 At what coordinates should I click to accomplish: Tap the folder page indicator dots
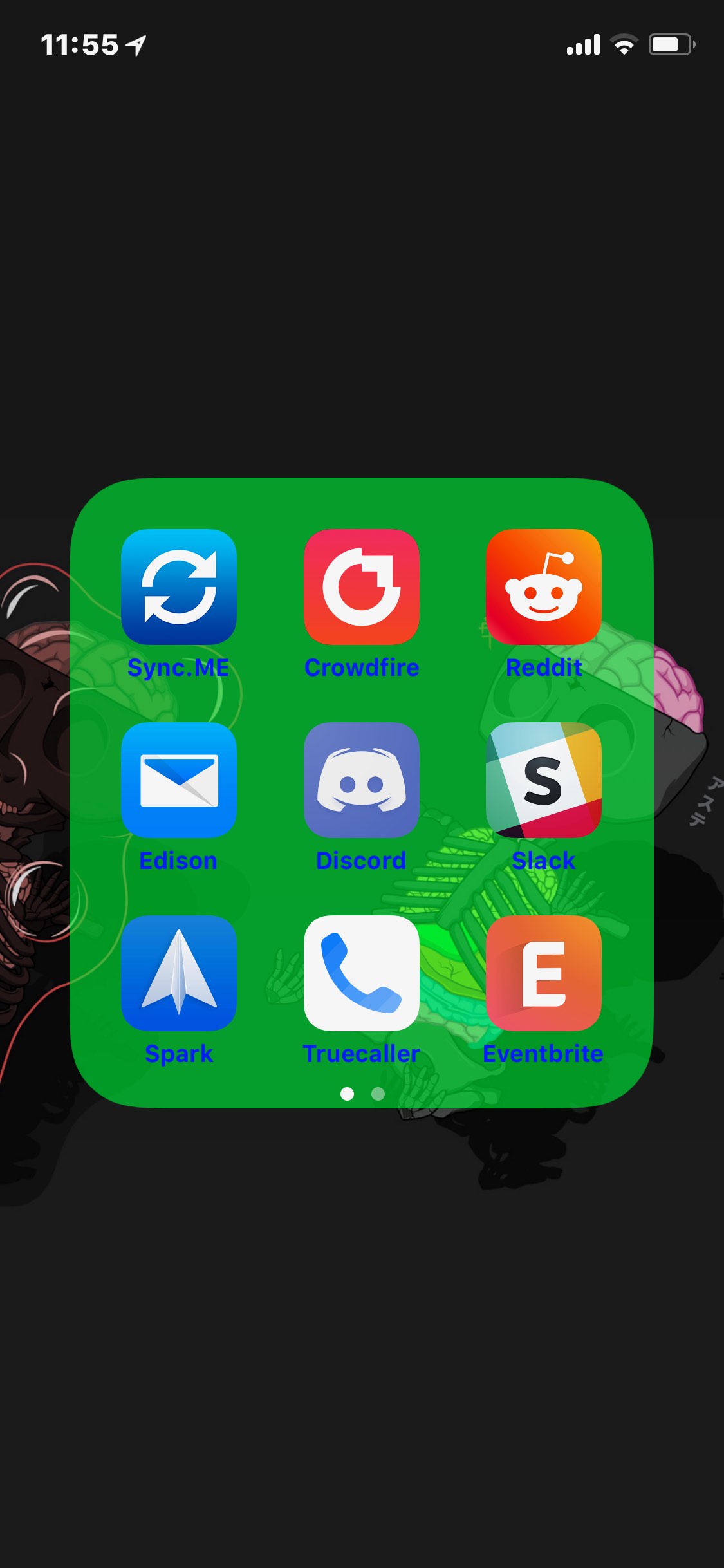click(362, 1094)
